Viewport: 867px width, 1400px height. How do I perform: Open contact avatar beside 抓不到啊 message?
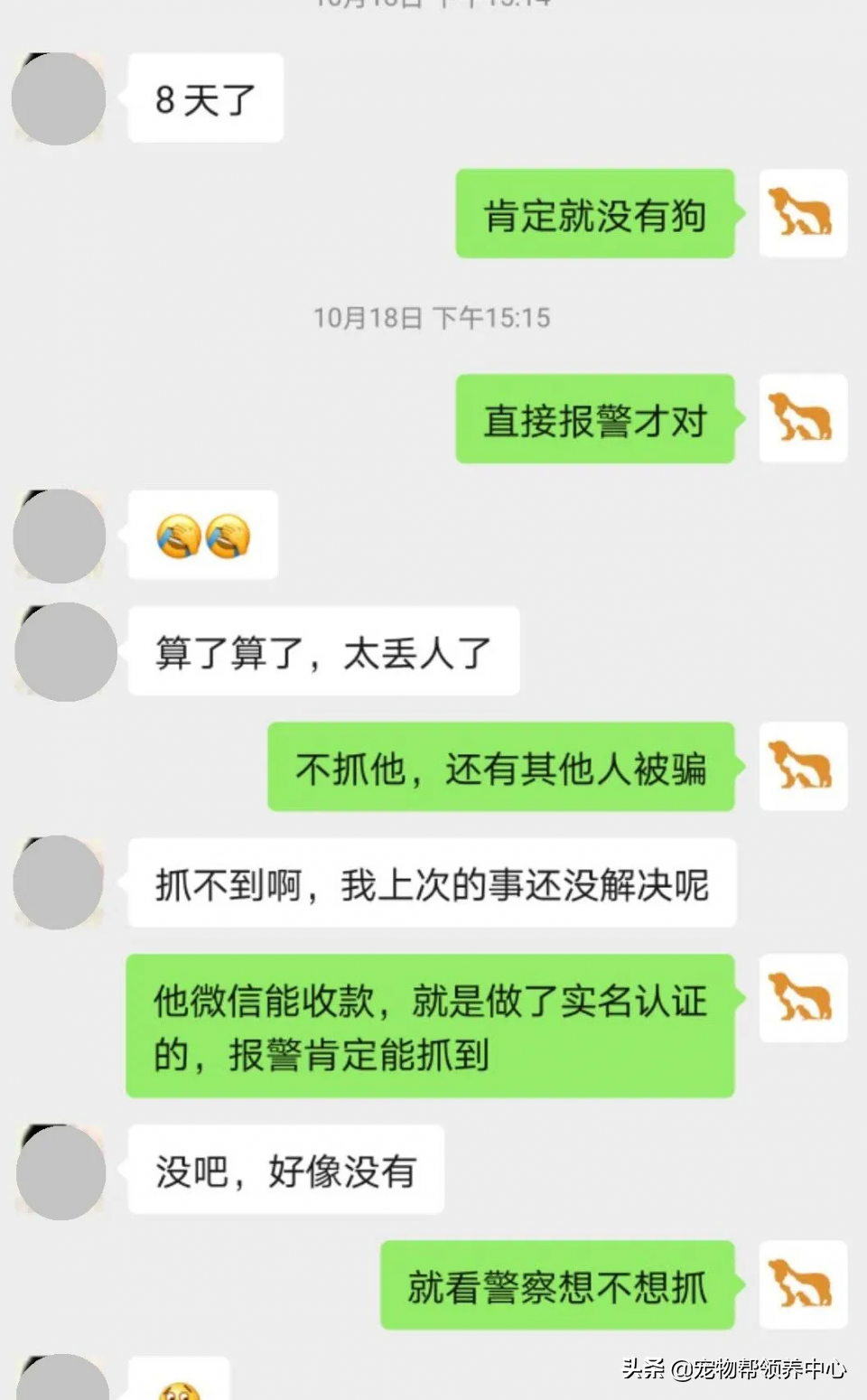coord(60,882)
